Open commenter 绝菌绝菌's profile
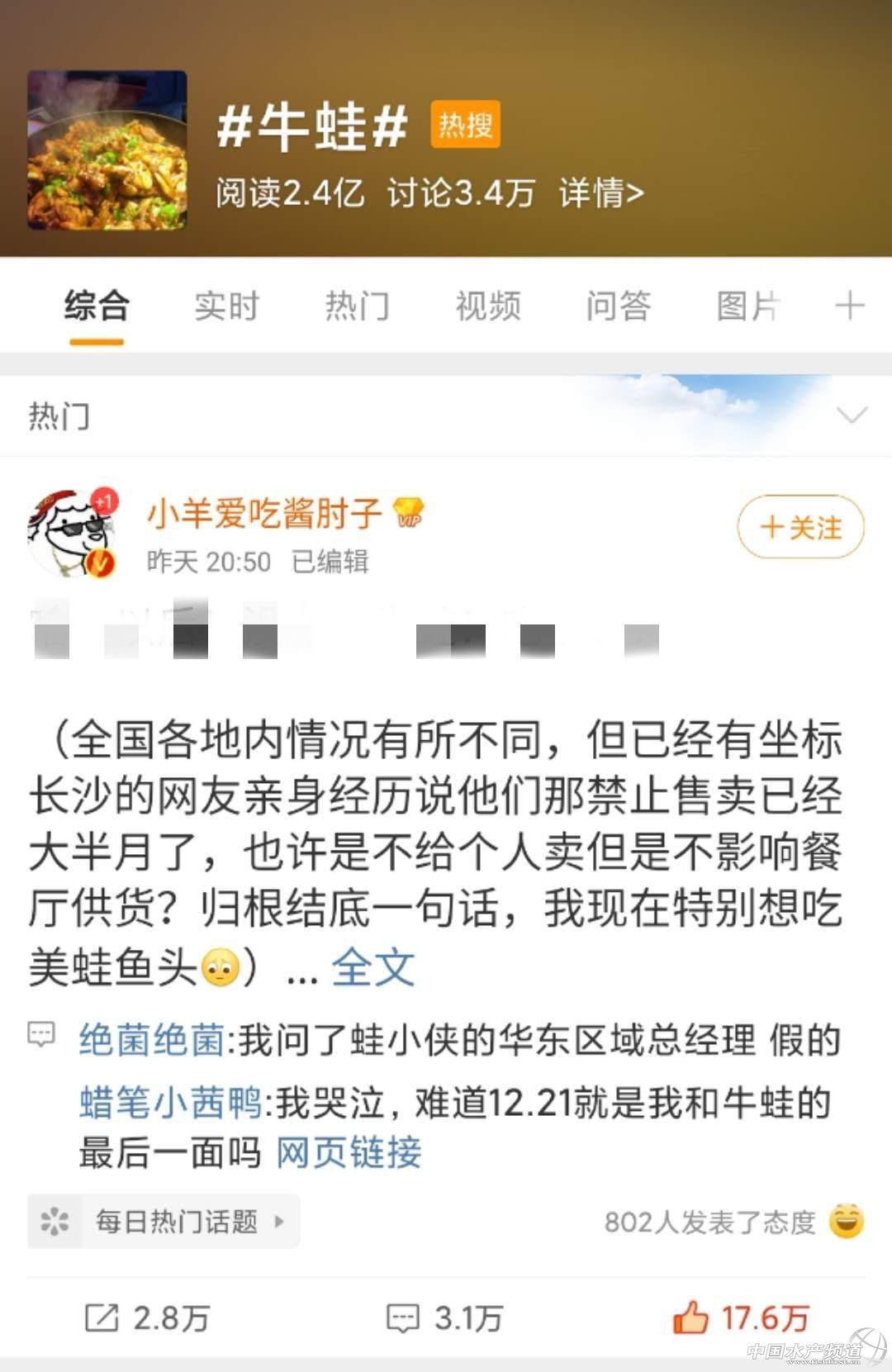Viewport: 892px width, 1372px height. point(151,1040)
